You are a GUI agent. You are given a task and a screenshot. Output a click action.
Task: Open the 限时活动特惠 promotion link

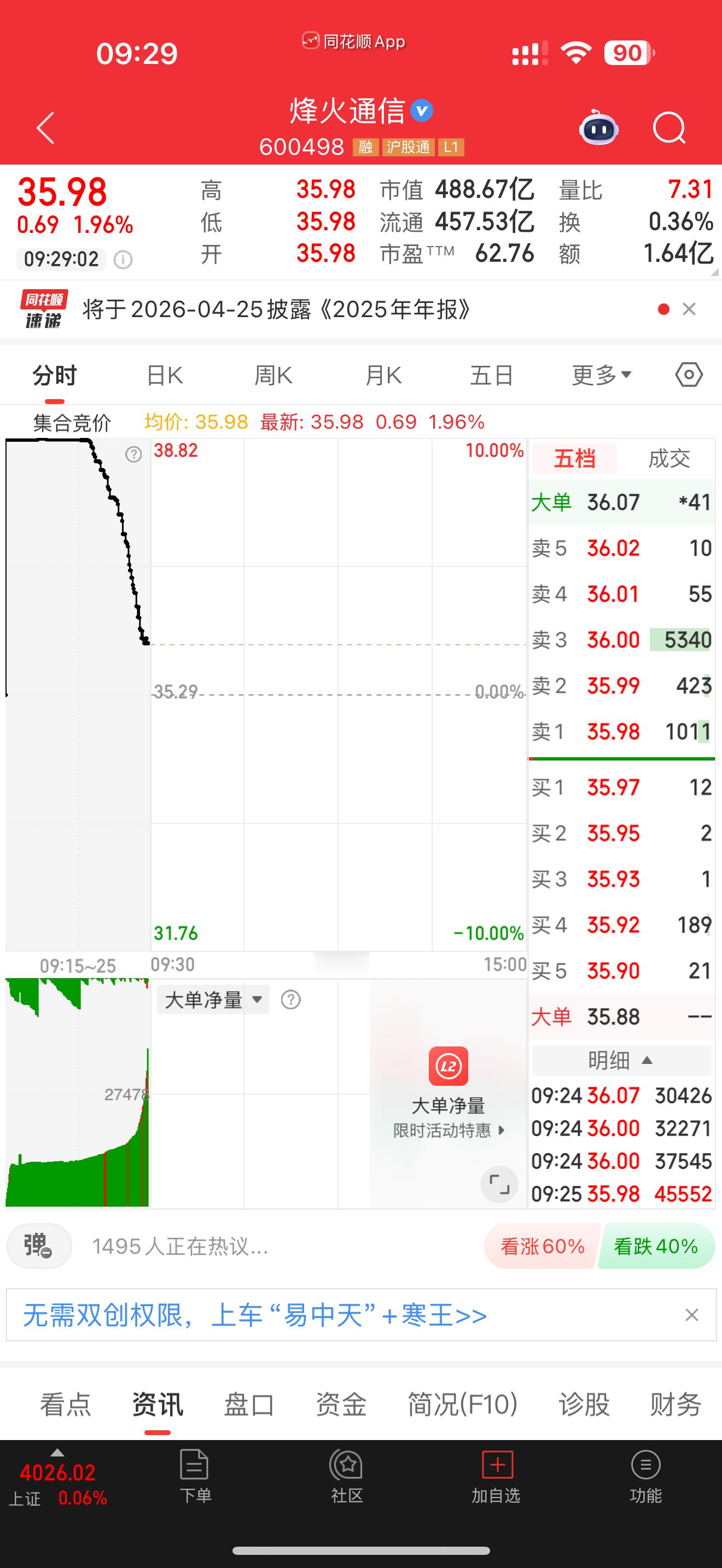coord(447,1130)
